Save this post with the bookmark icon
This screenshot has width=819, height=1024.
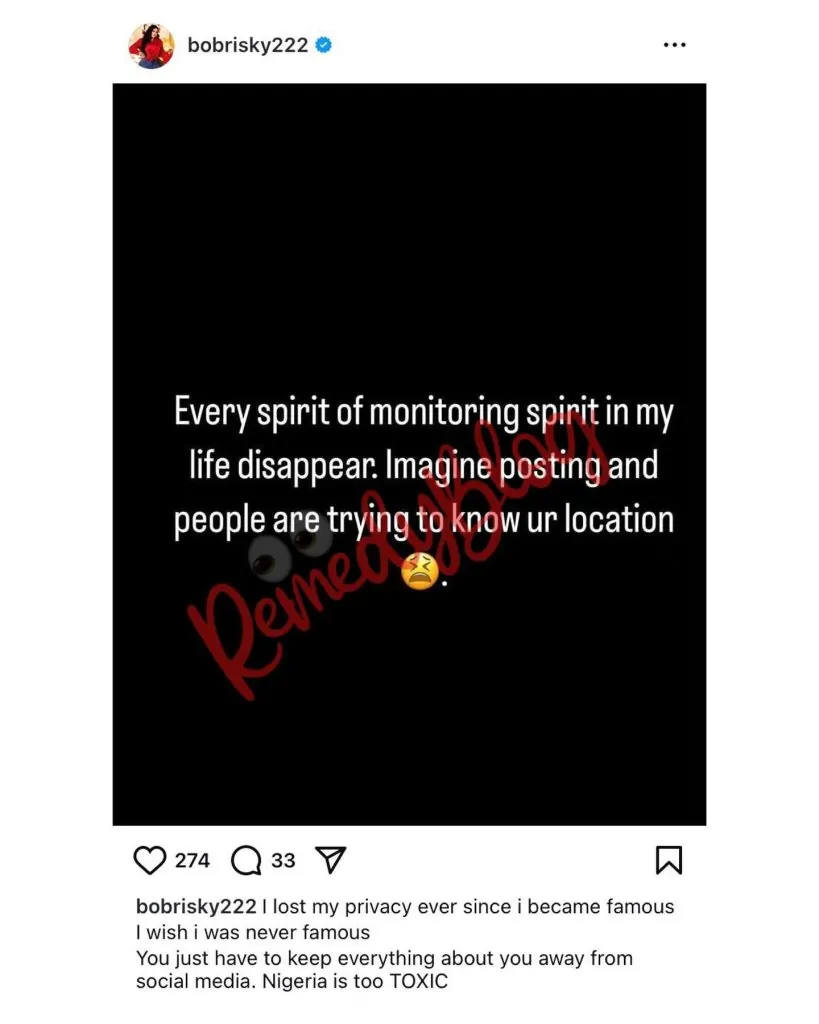click(x=669, y=860)
